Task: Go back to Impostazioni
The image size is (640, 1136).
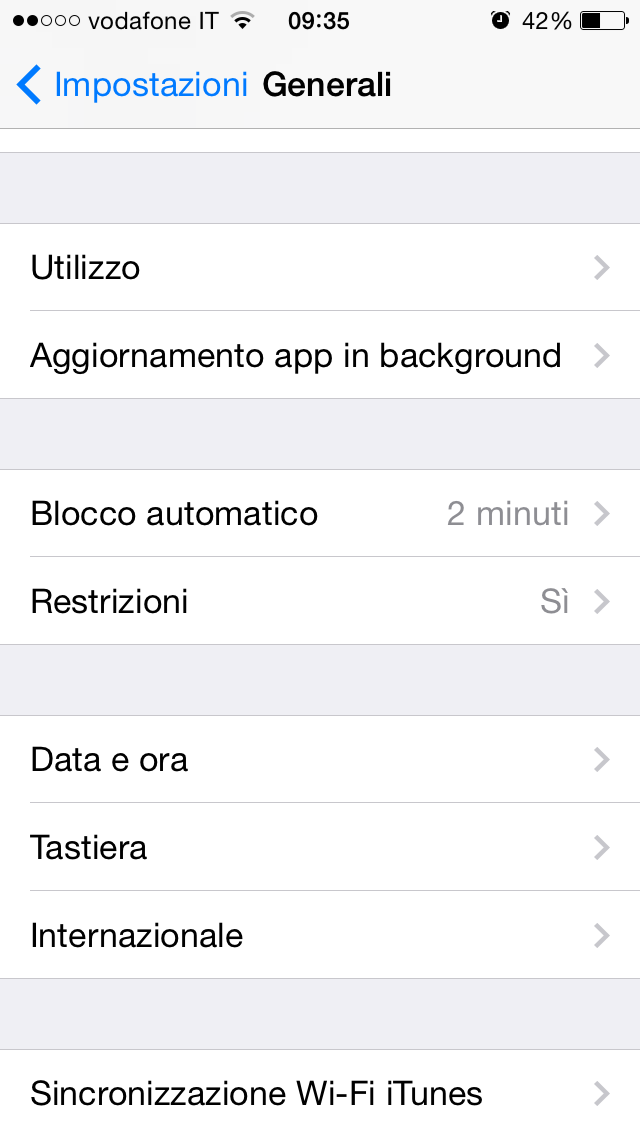Action: [132, 85]
